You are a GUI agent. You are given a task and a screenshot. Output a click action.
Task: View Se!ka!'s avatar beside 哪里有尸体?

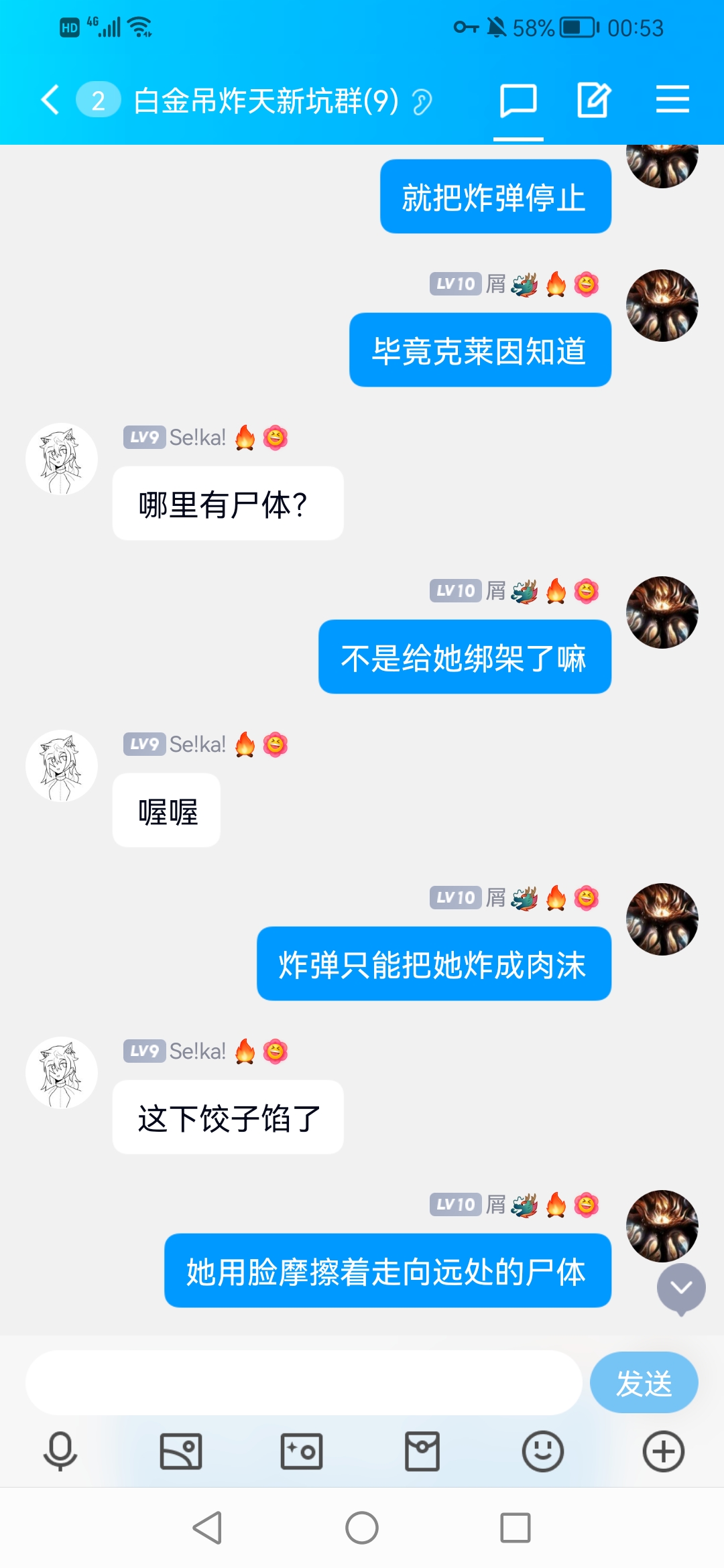point(62,459)
